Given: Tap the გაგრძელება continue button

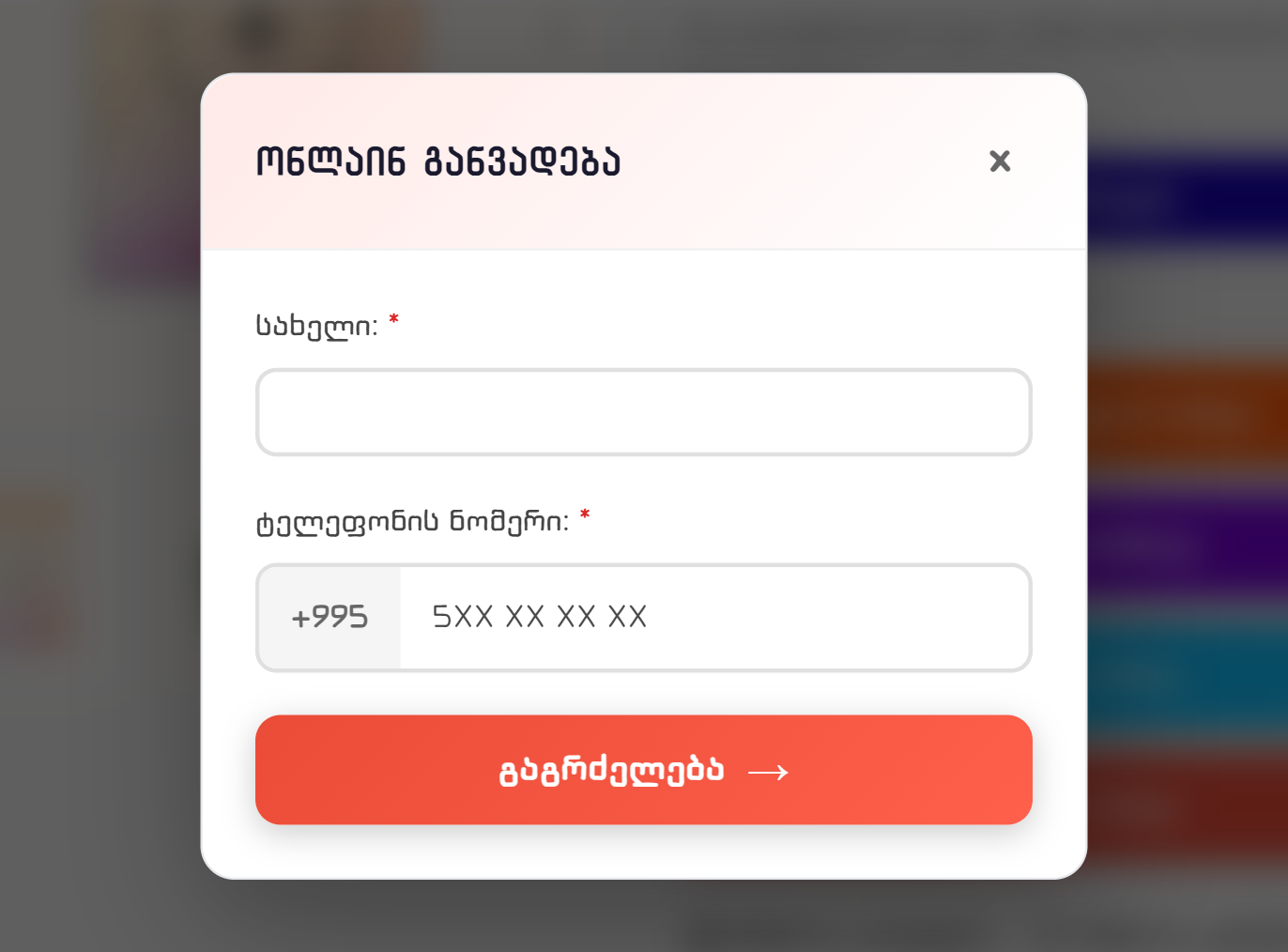Looking at the screenshot, I should pos(643,770).
